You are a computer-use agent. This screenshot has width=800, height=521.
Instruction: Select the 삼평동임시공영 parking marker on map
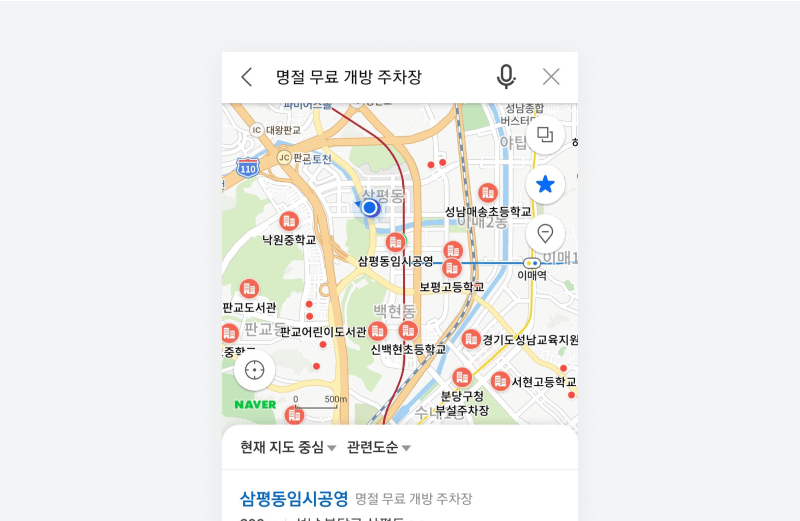coord(396,242)
